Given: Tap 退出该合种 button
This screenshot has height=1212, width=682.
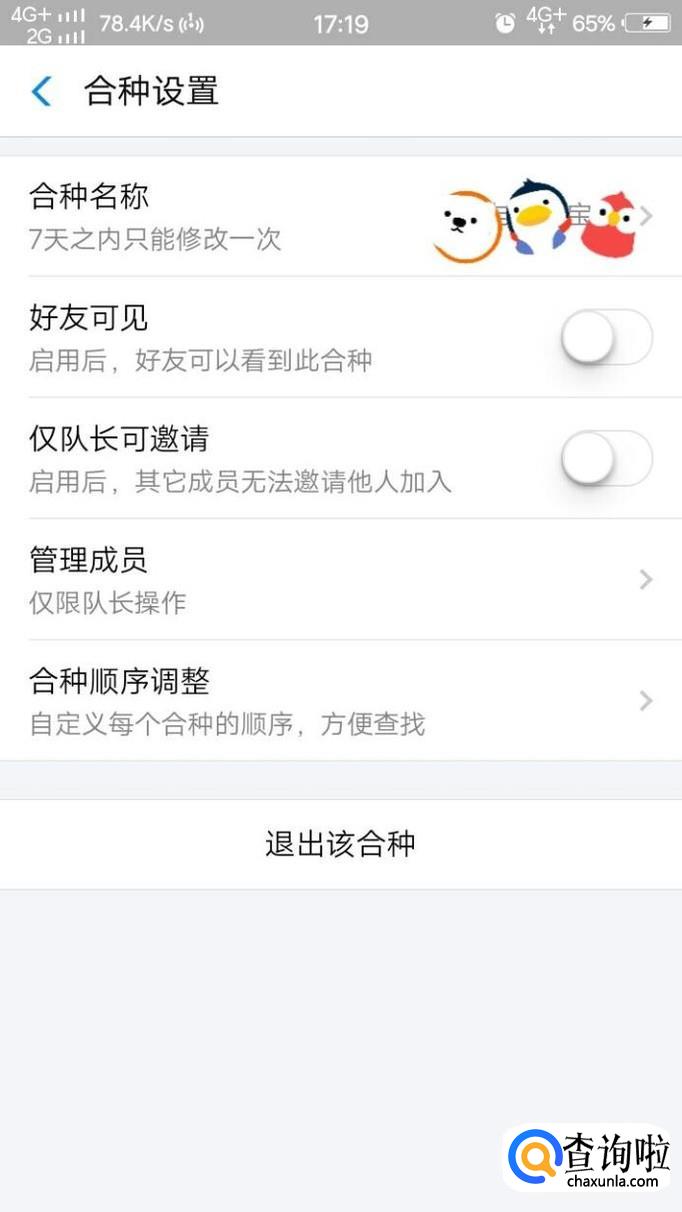Looking at the screenshot, I should 340,844.
